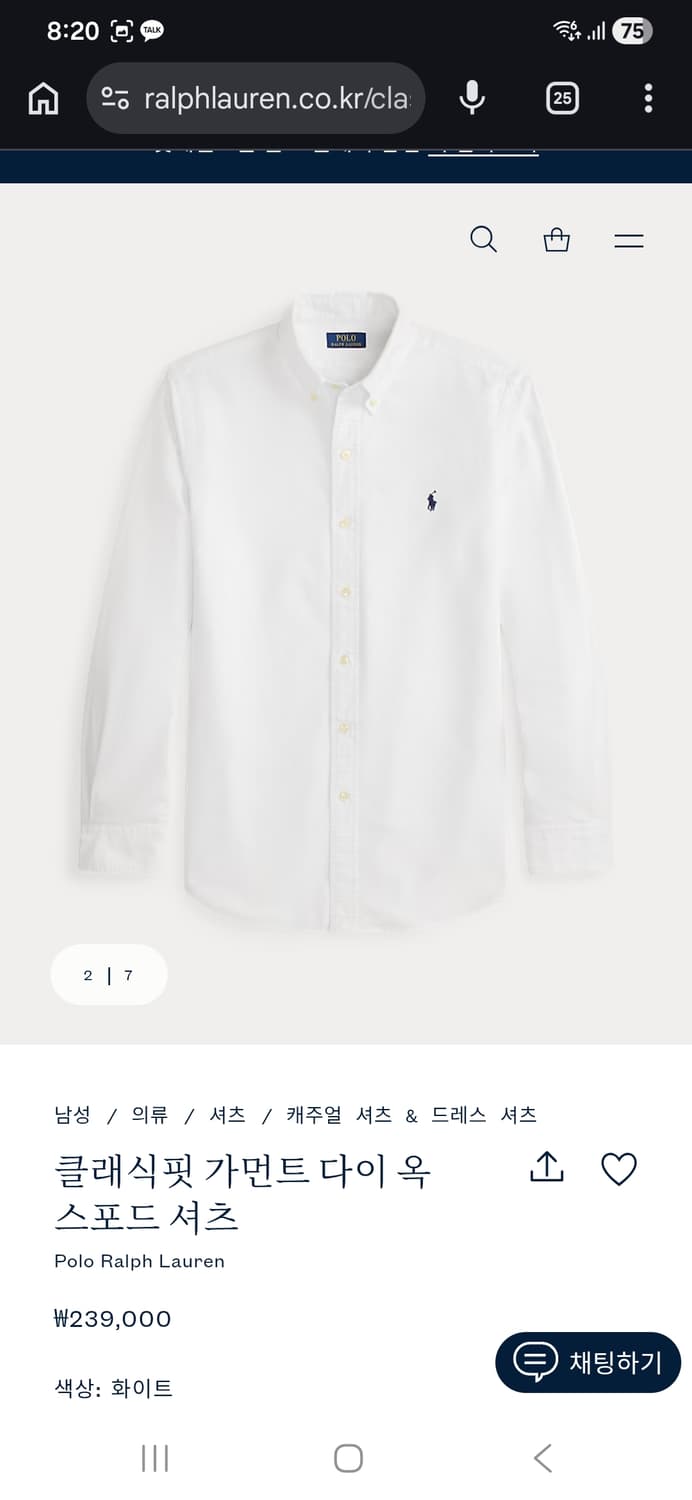Viewport: 692px width, 1500px height.
Task: Tap the white shirt product image
Action: (346, 610)
